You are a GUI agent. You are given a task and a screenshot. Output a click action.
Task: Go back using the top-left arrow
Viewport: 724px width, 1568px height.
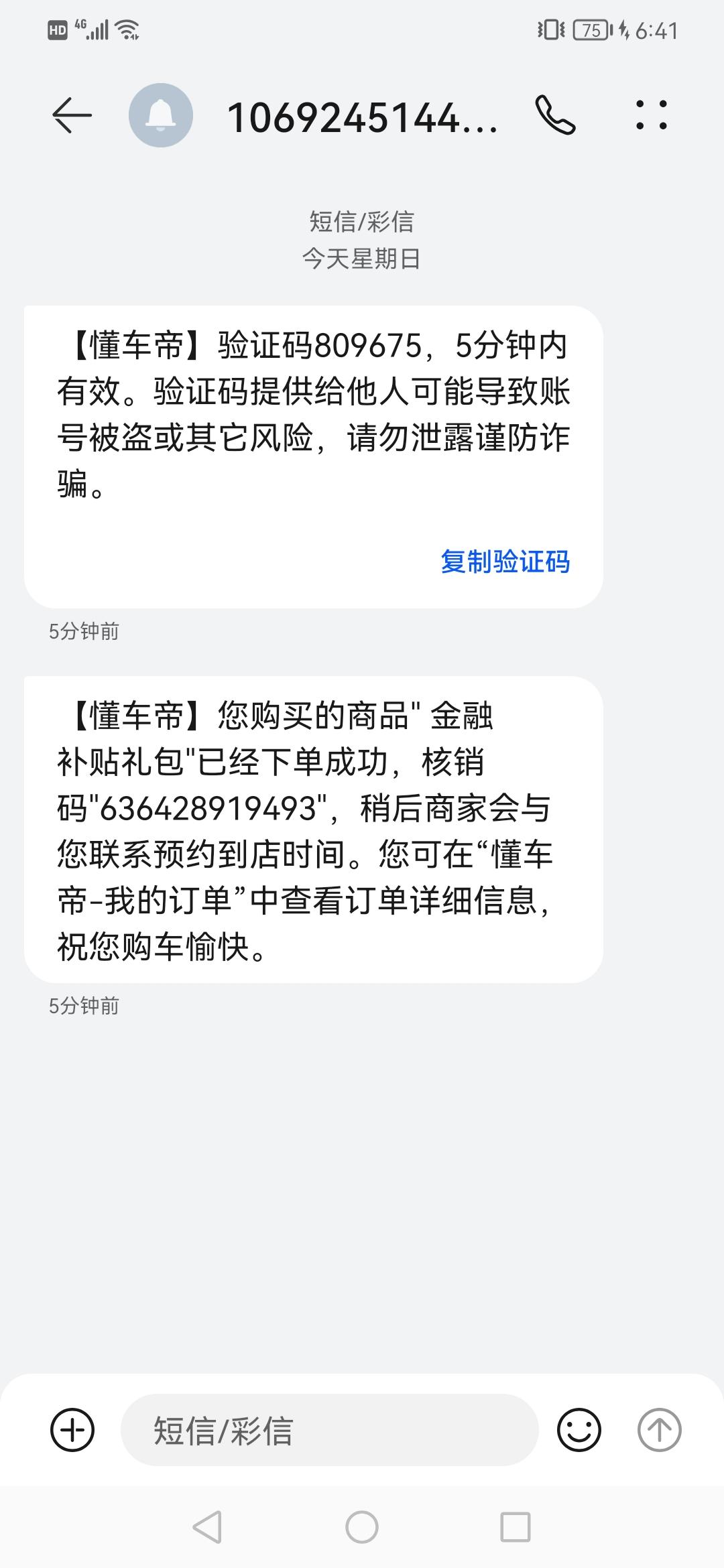pyautogui.click(x=72, y=115)
